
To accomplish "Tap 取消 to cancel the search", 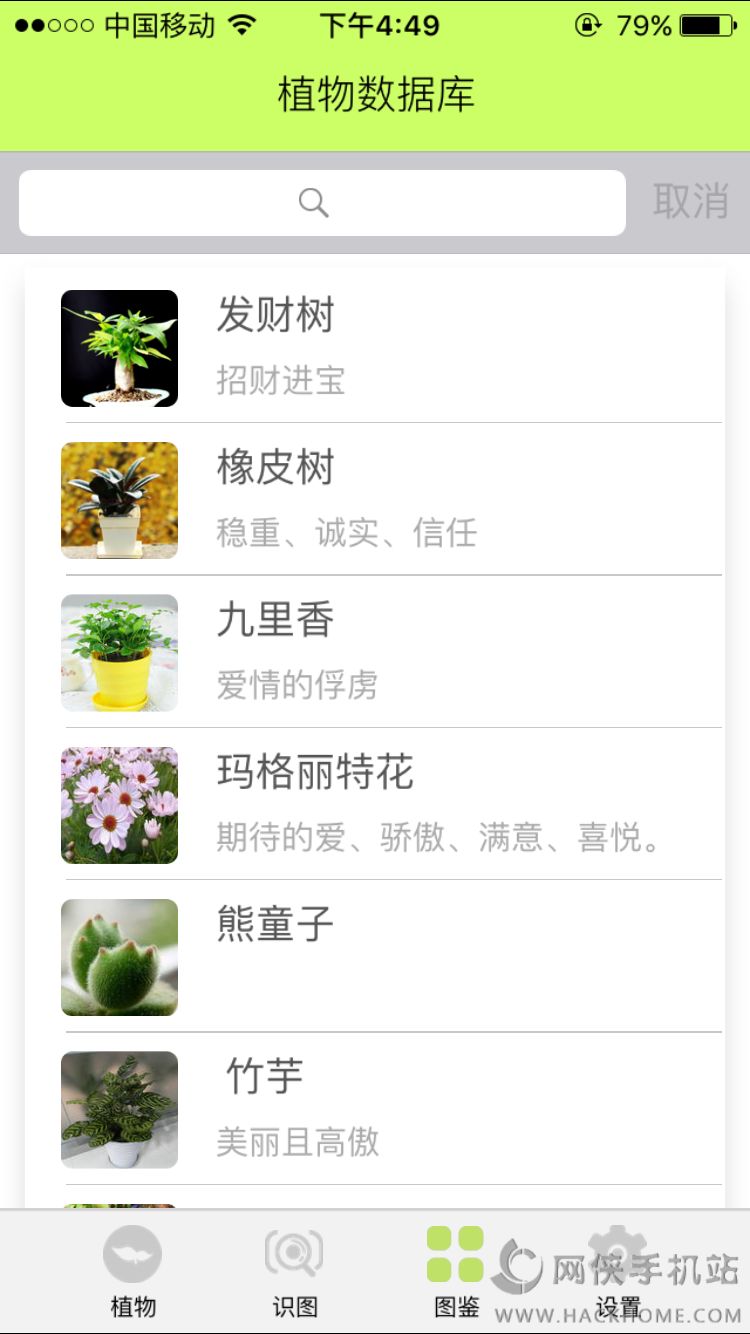I will 690,202.
